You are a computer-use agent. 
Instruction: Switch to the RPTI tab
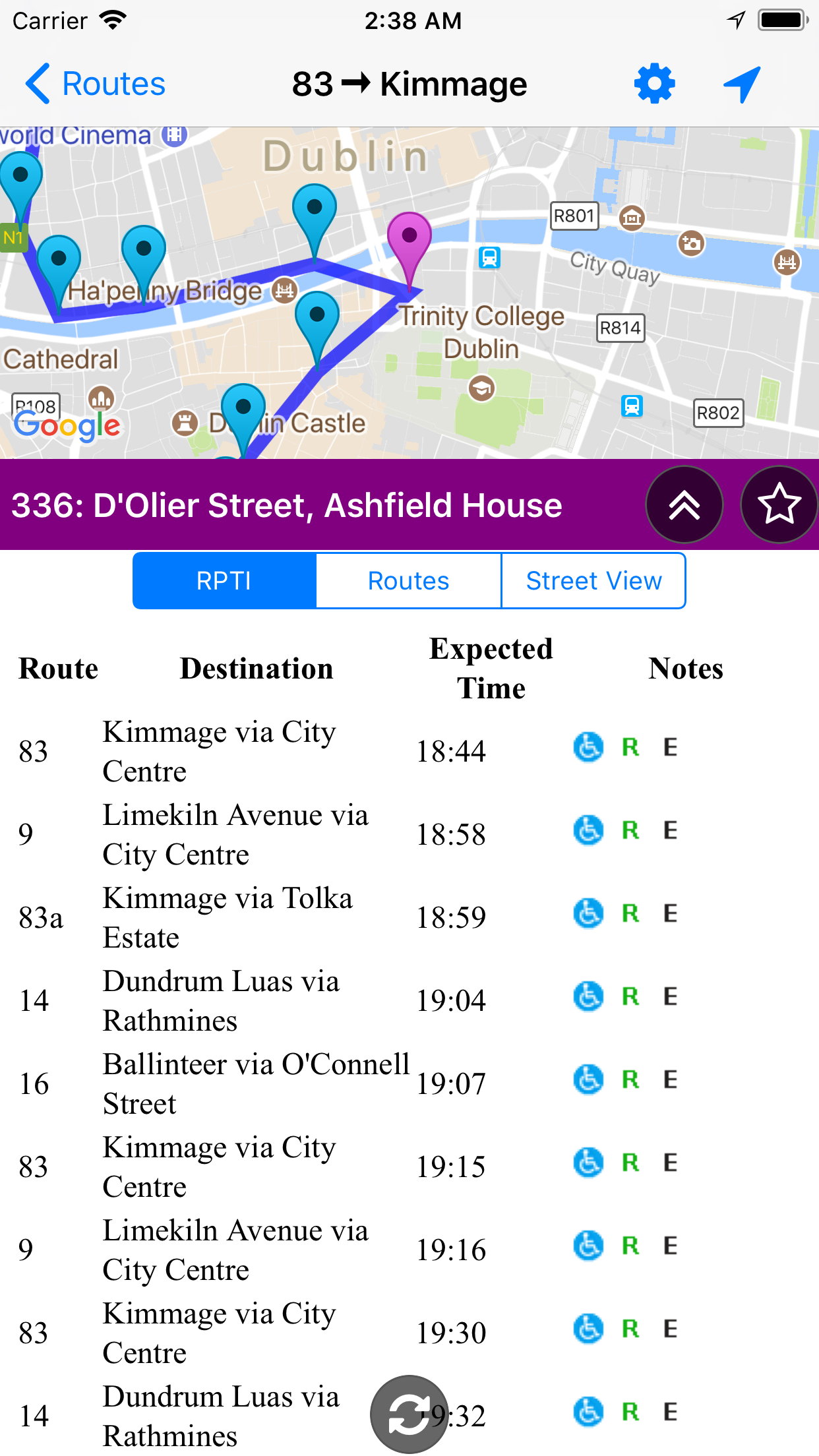point(224,581)
